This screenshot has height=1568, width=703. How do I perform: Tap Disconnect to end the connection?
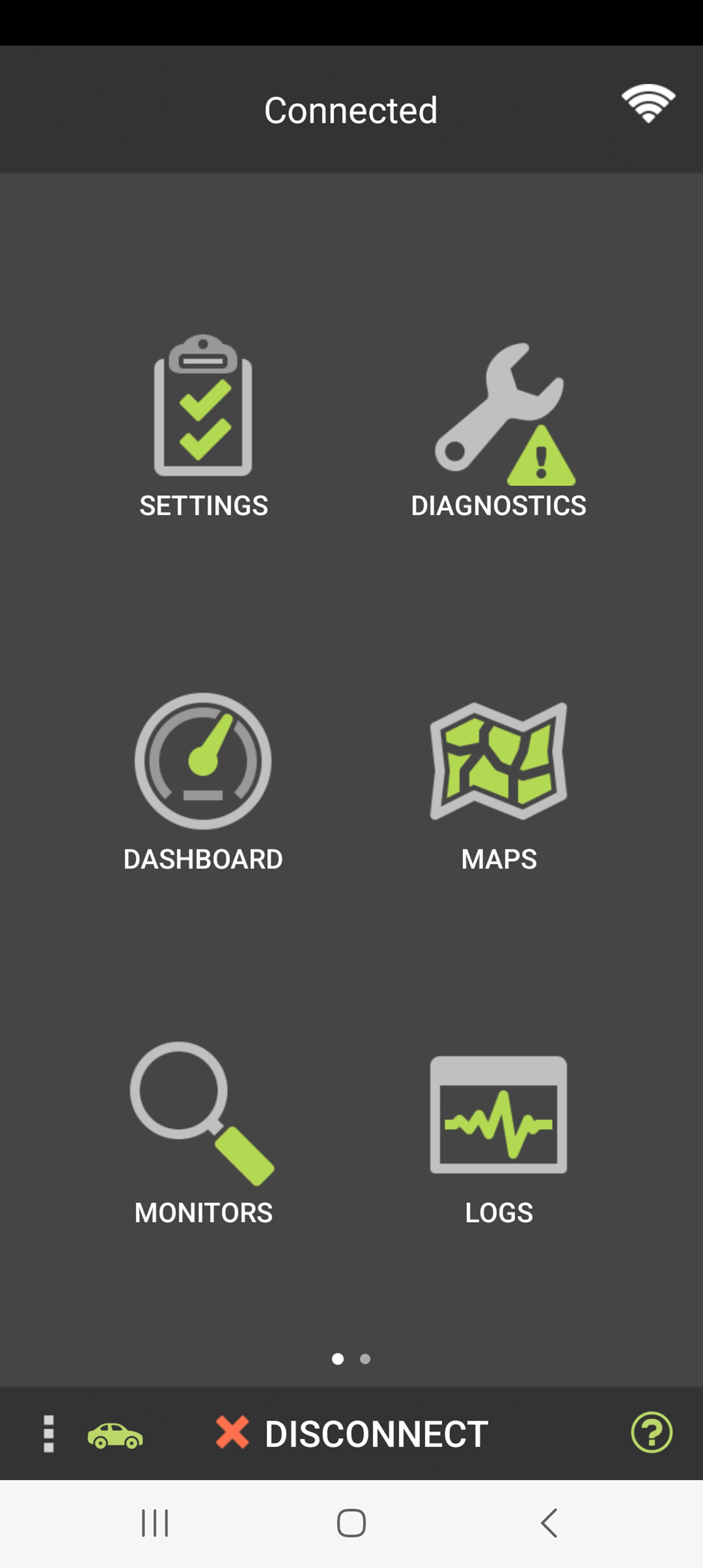click(x=352, y=1433)
